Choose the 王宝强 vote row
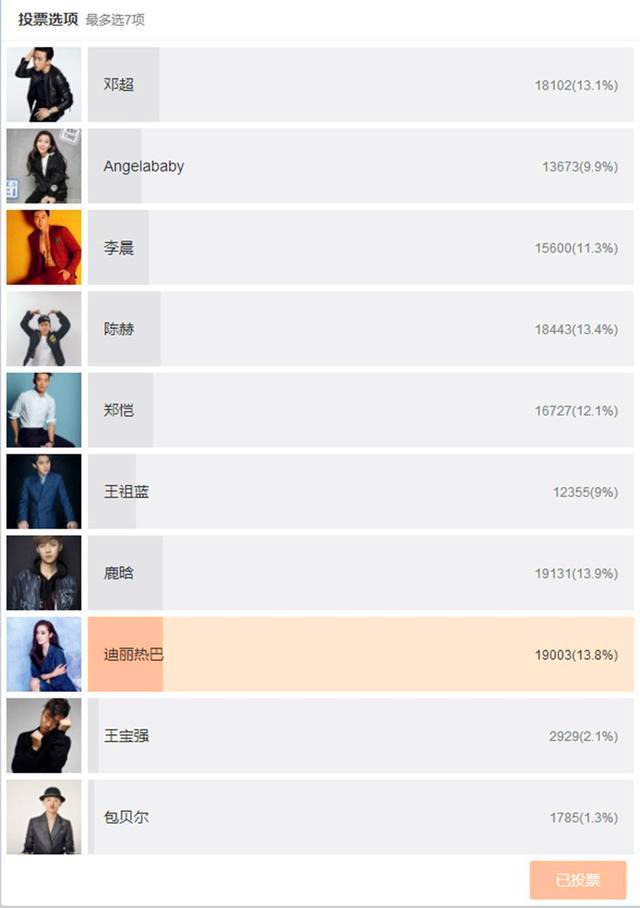Screen dimensions: 640x908 (360, 736)
